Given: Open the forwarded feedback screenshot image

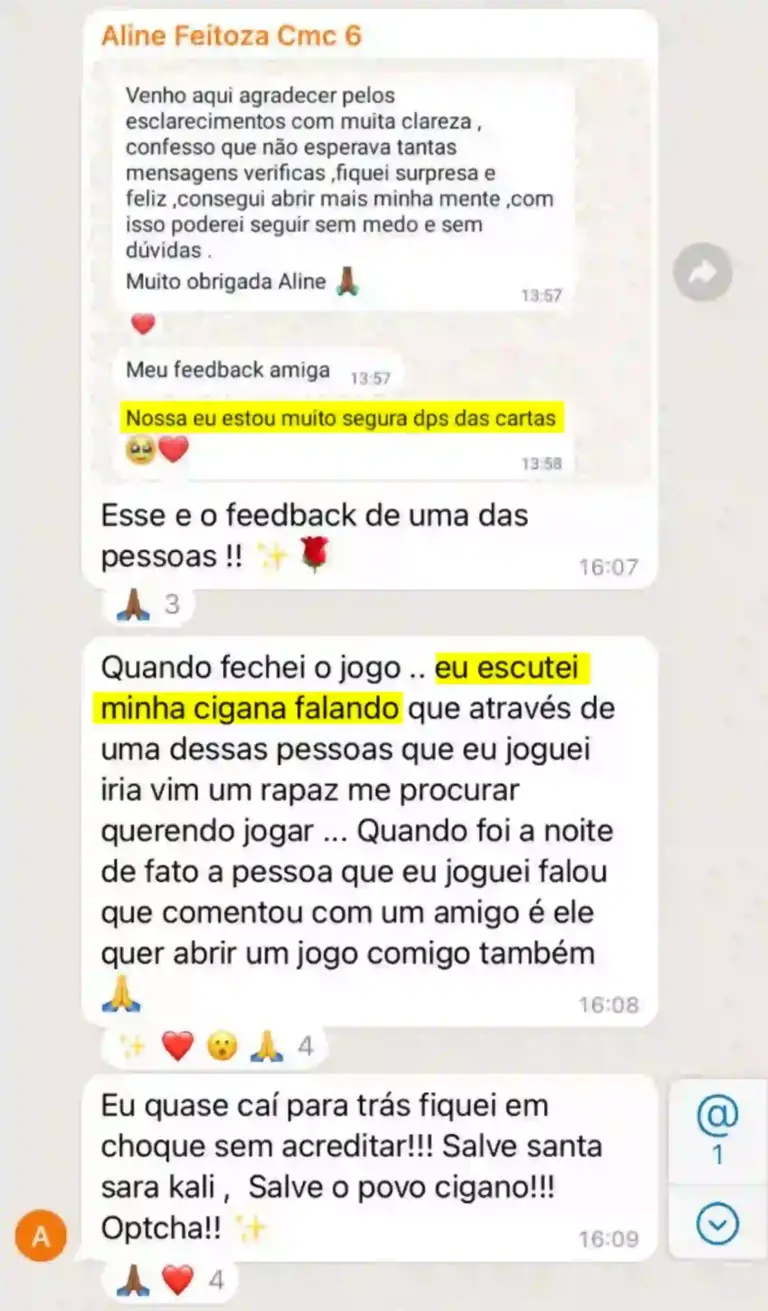Looking at the screenshot, I should tap(345, 270).
